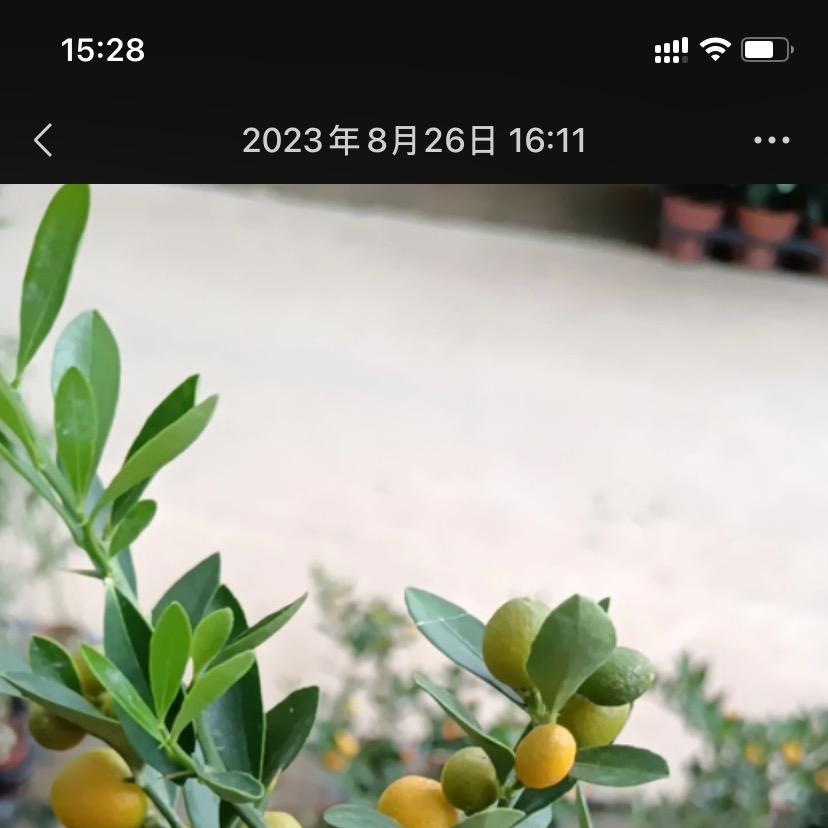Go back using the left arrow
The height and width of the screenshot is (828, 828).
coord(43,141)
